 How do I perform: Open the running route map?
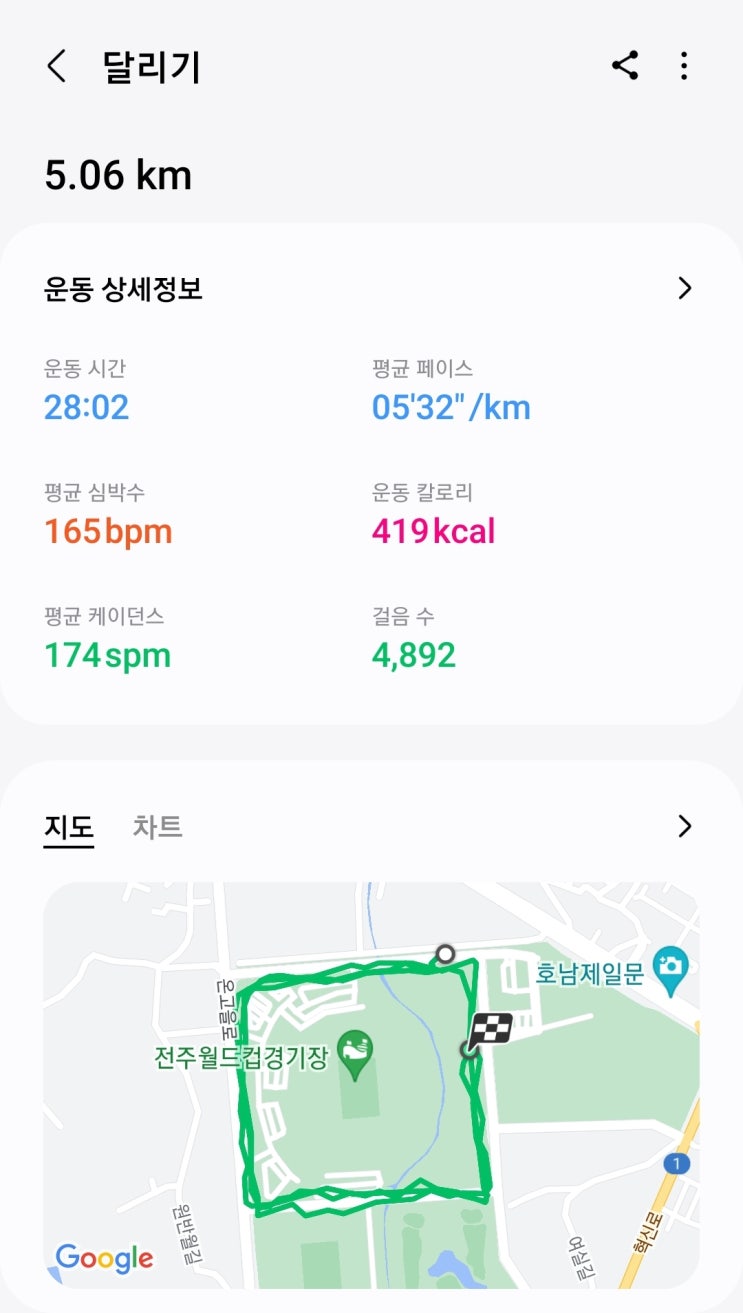(x=371, y=1085)
